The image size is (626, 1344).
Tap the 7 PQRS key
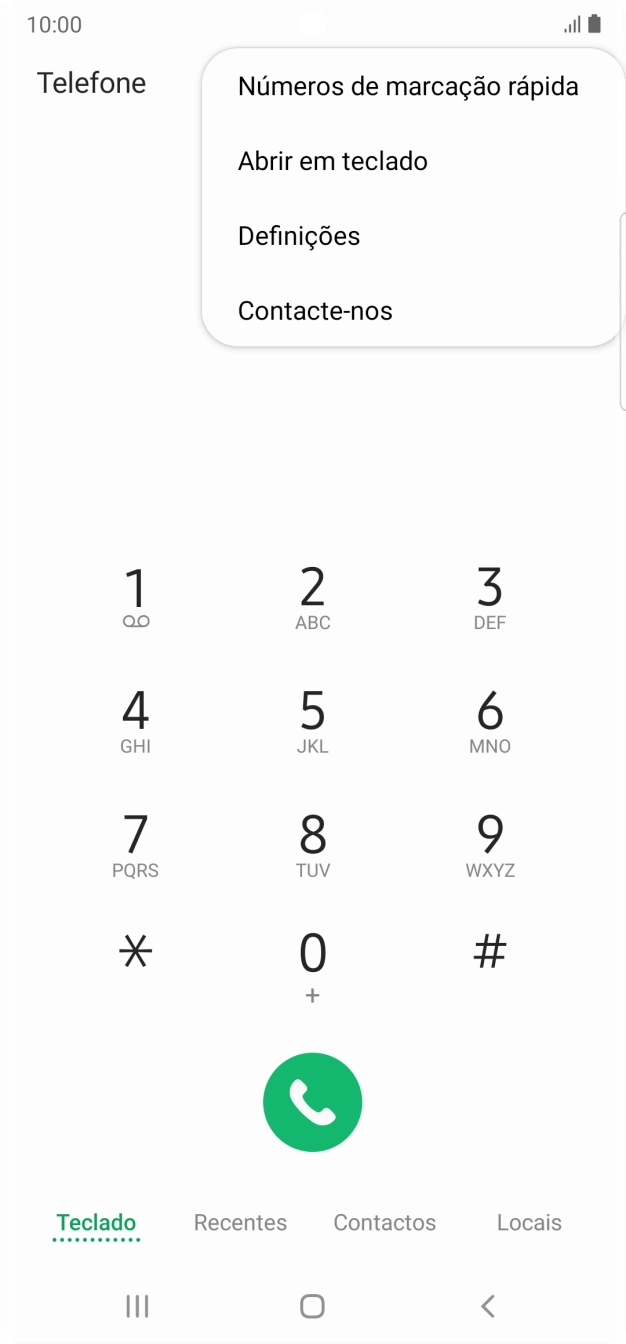click(136, 845)
